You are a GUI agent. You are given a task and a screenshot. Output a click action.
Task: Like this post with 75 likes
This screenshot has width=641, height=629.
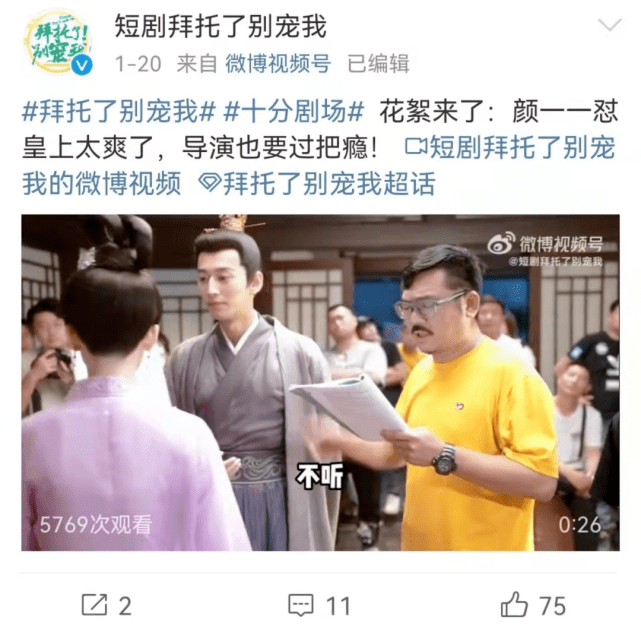532,604
